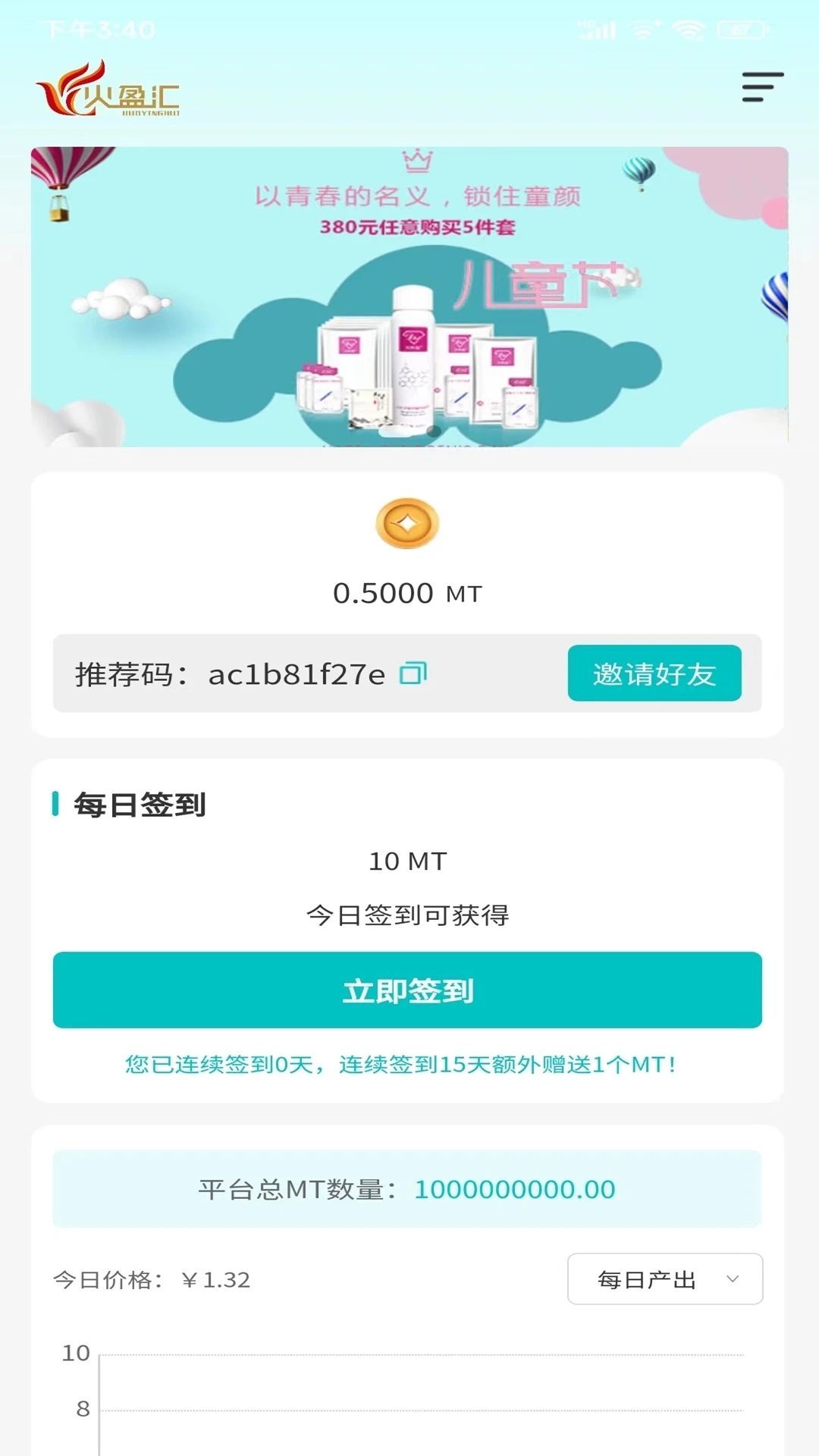Tap 立即签到 to sign in today

tap(409, 990)
